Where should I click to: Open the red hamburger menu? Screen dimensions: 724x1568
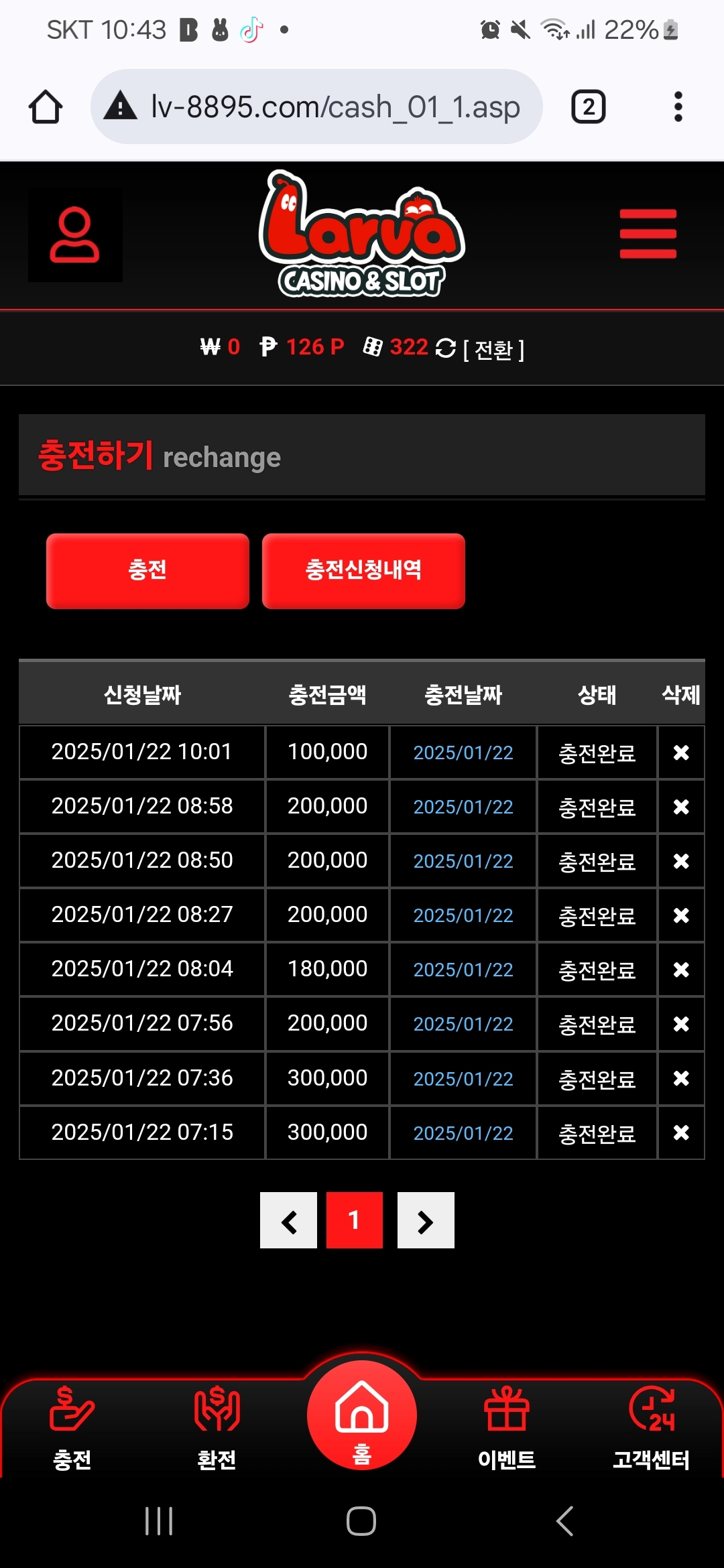(648, 234)
